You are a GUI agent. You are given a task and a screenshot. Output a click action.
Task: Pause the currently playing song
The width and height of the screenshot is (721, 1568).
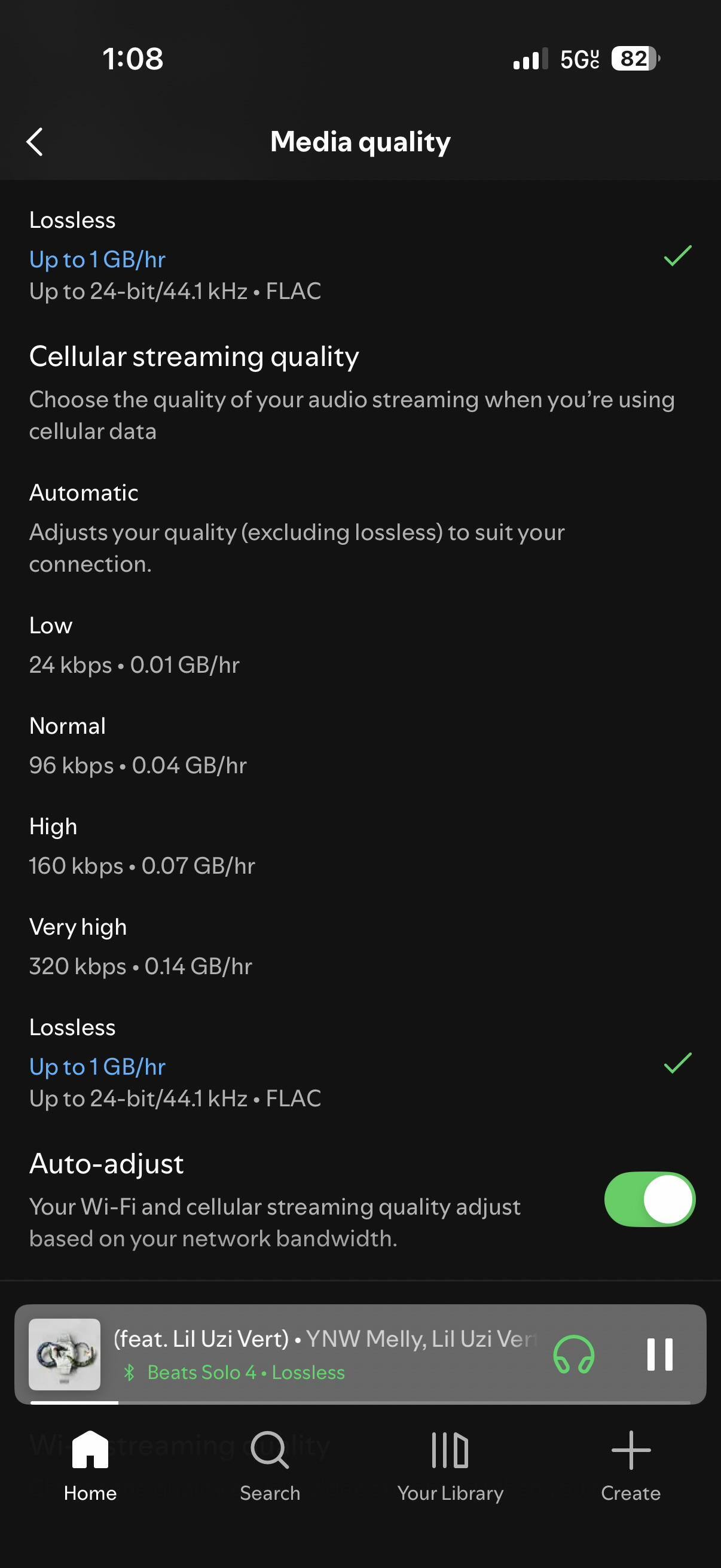pos(659,1355)
